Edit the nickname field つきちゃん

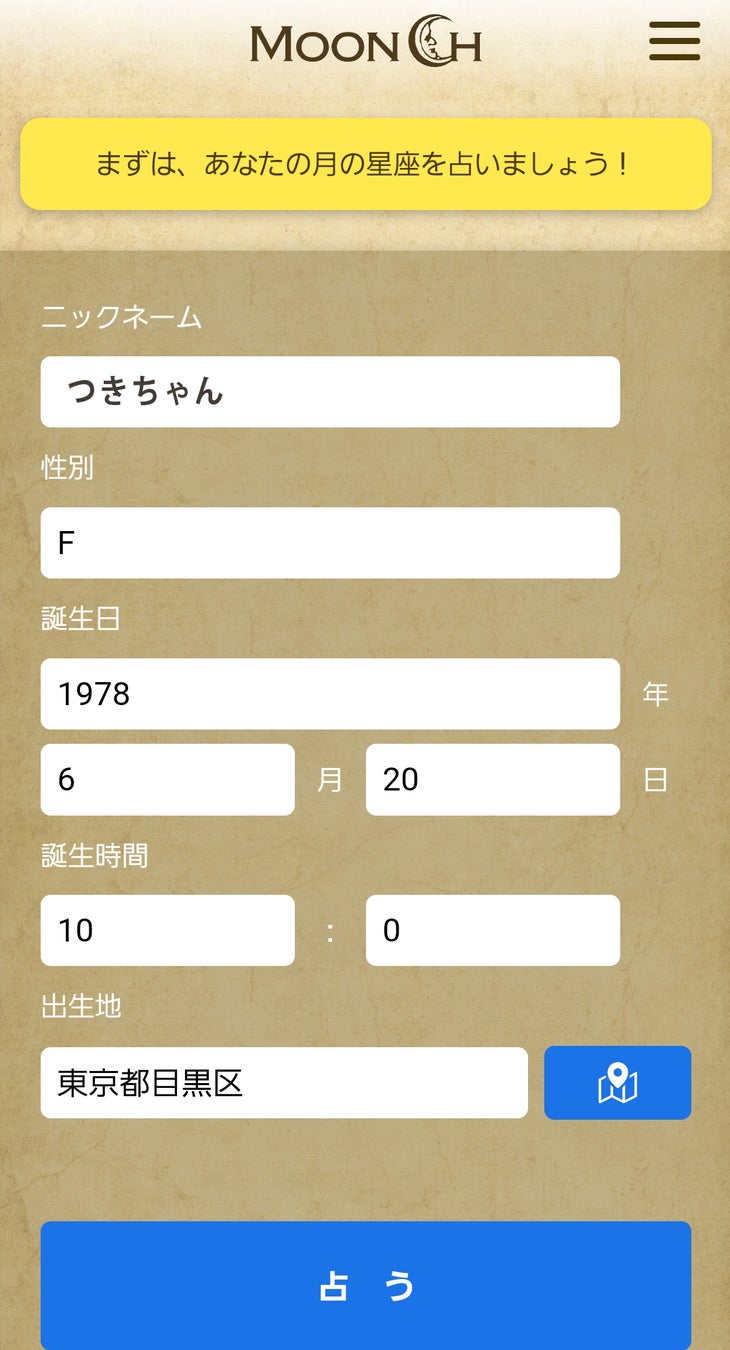click(x=330, y=392)
